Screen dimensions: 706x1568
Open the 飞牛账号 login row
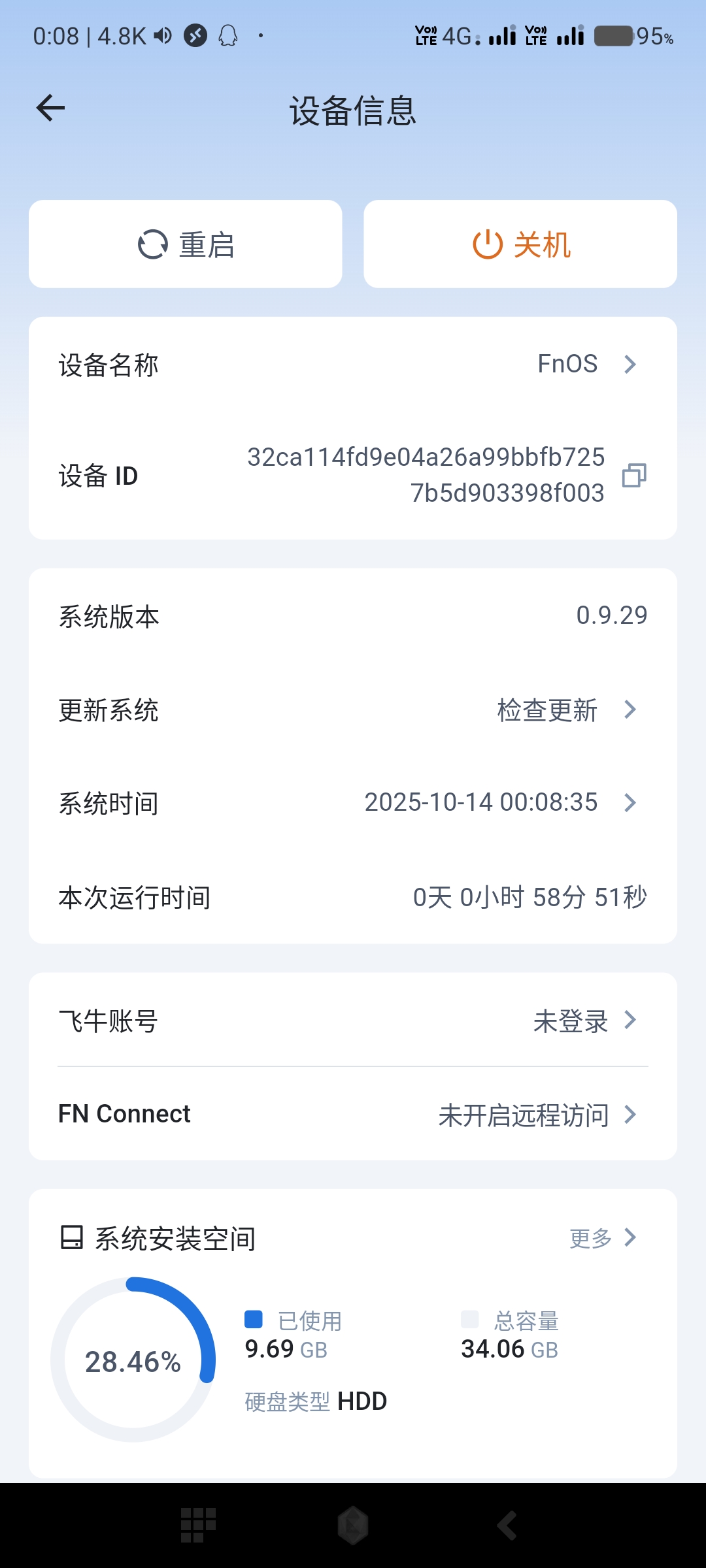(x=353, y=1021)
